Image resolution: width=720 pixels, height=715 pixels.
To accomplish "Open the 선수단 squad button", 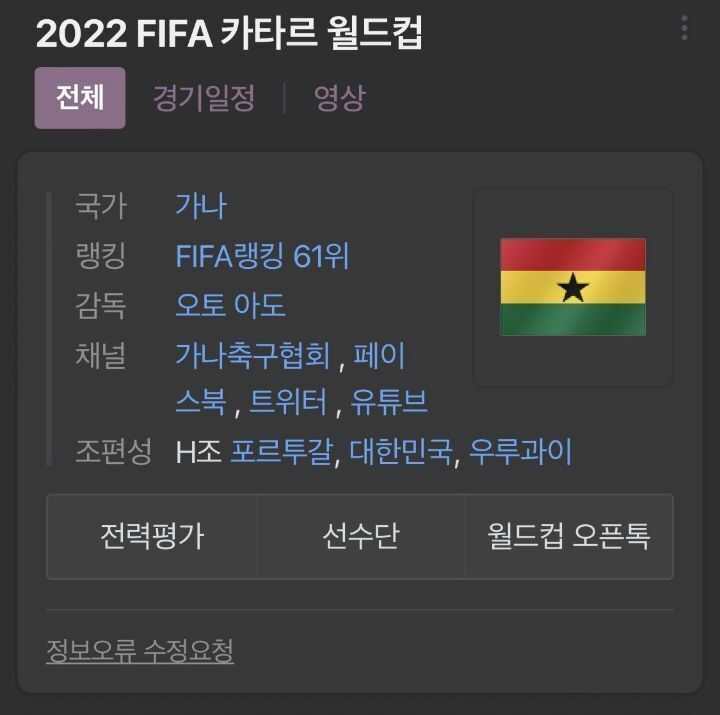I will [360, 536].
